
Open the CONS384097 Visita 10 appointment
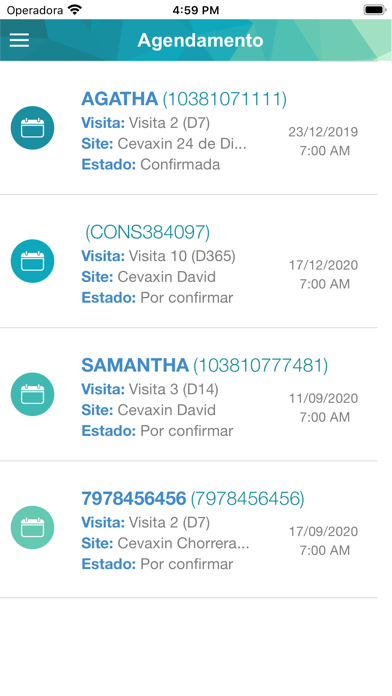coord(189,261)
